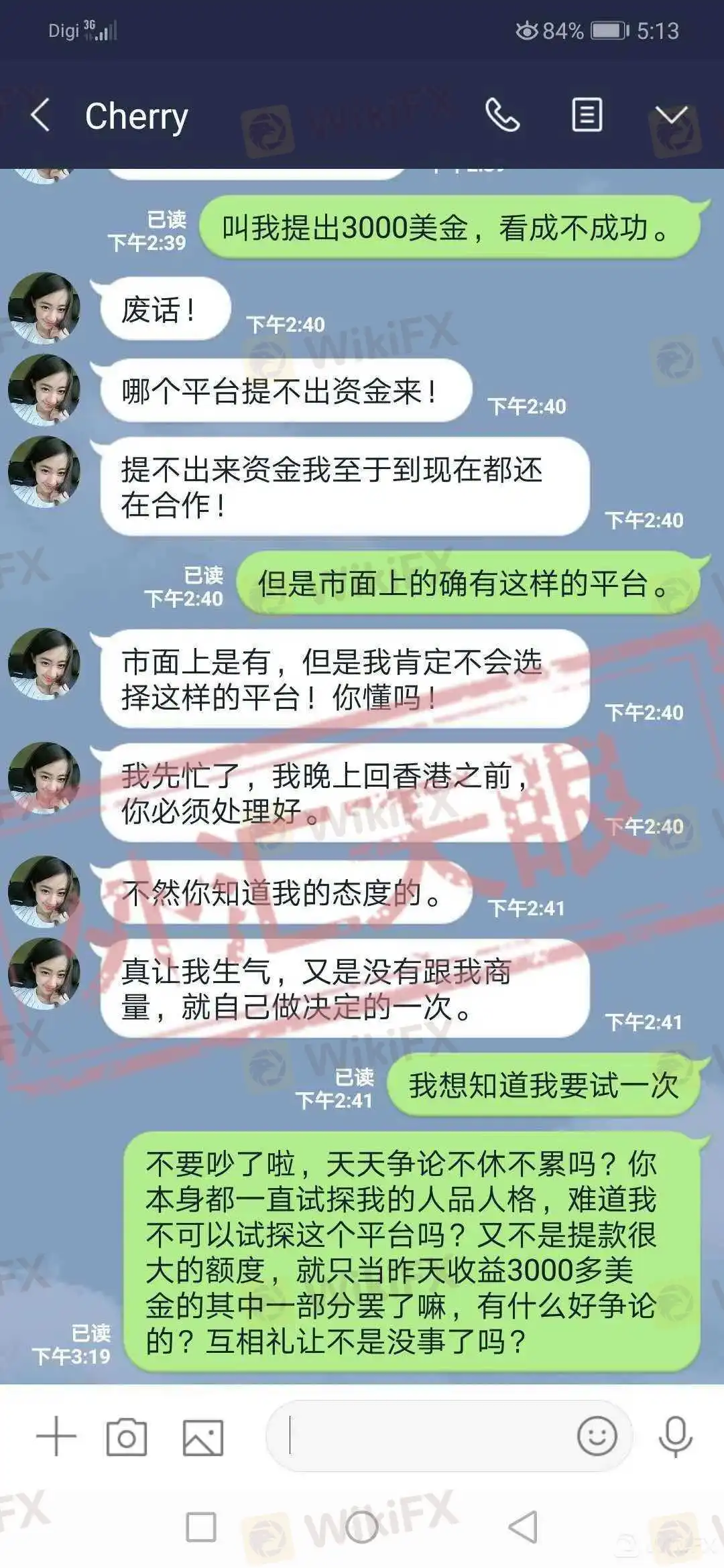The width and height of the screenshot is (724, 1568).
Task: Tap the system home button
Action: 362,1527
